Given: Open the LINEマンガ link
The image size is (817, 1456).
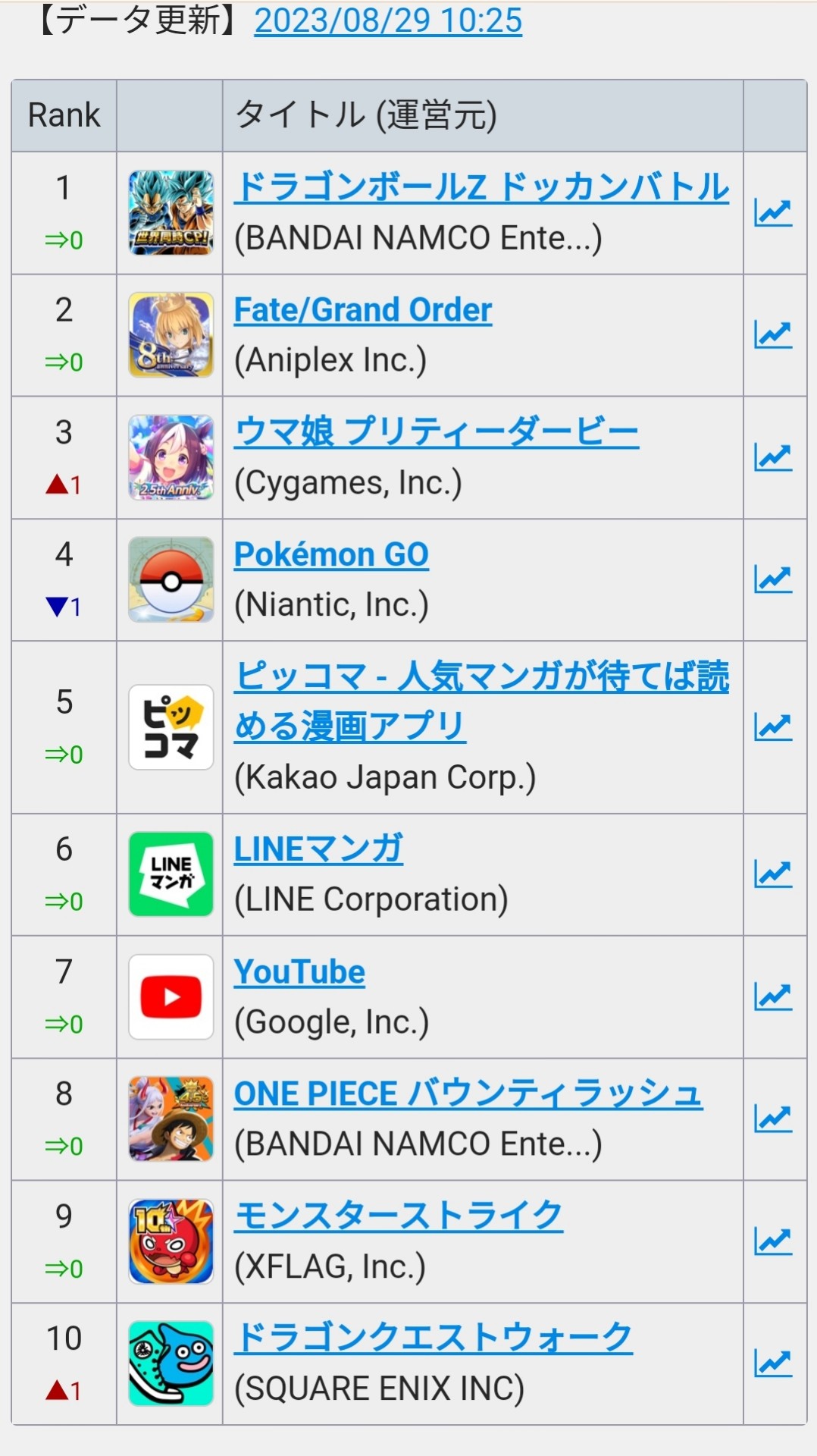Looking at the screenshot, I should tap(318, 849).
